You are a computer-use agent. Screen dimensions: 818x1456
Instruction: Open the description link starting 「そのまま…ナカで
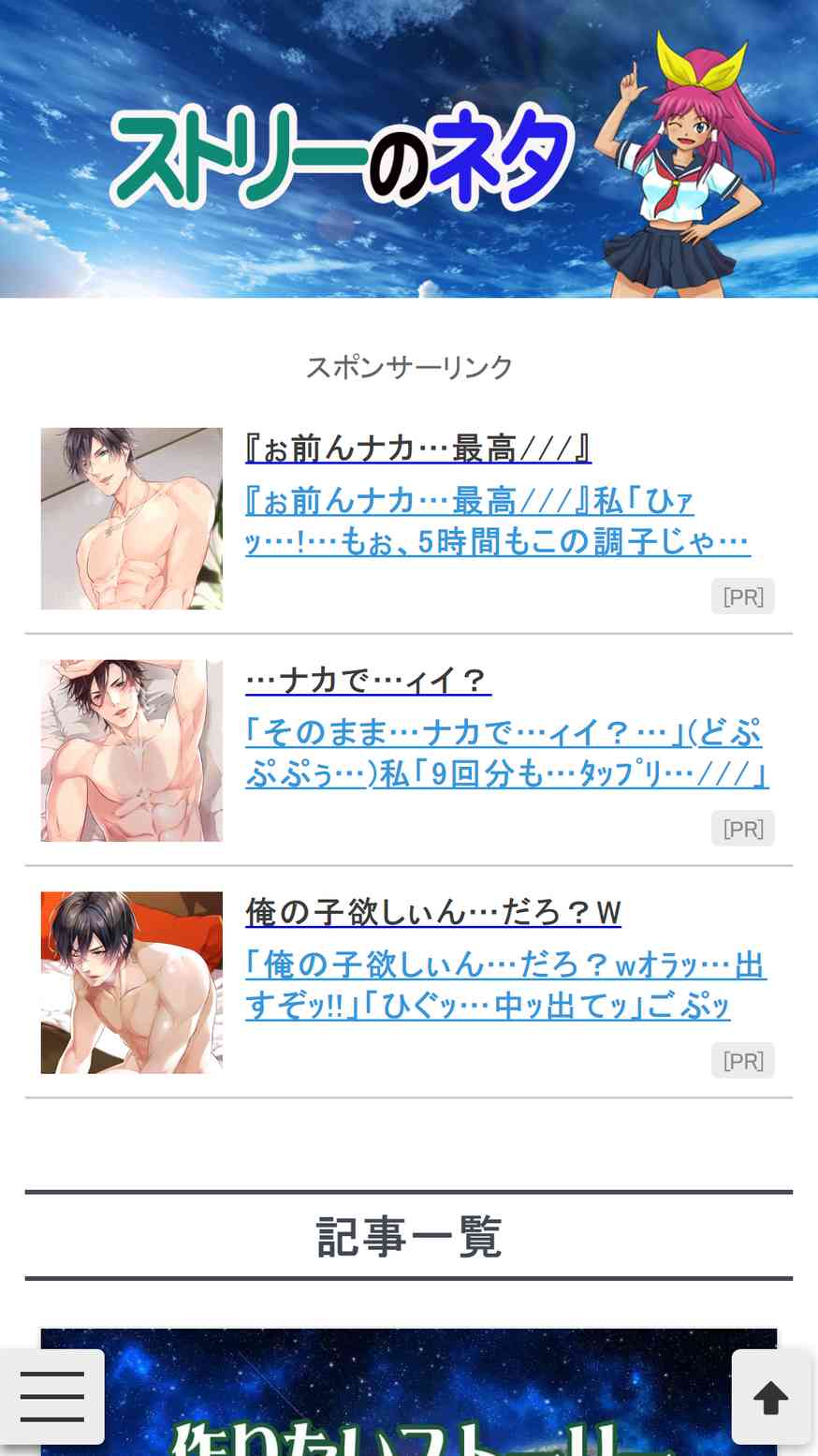(x=507, y=754)
